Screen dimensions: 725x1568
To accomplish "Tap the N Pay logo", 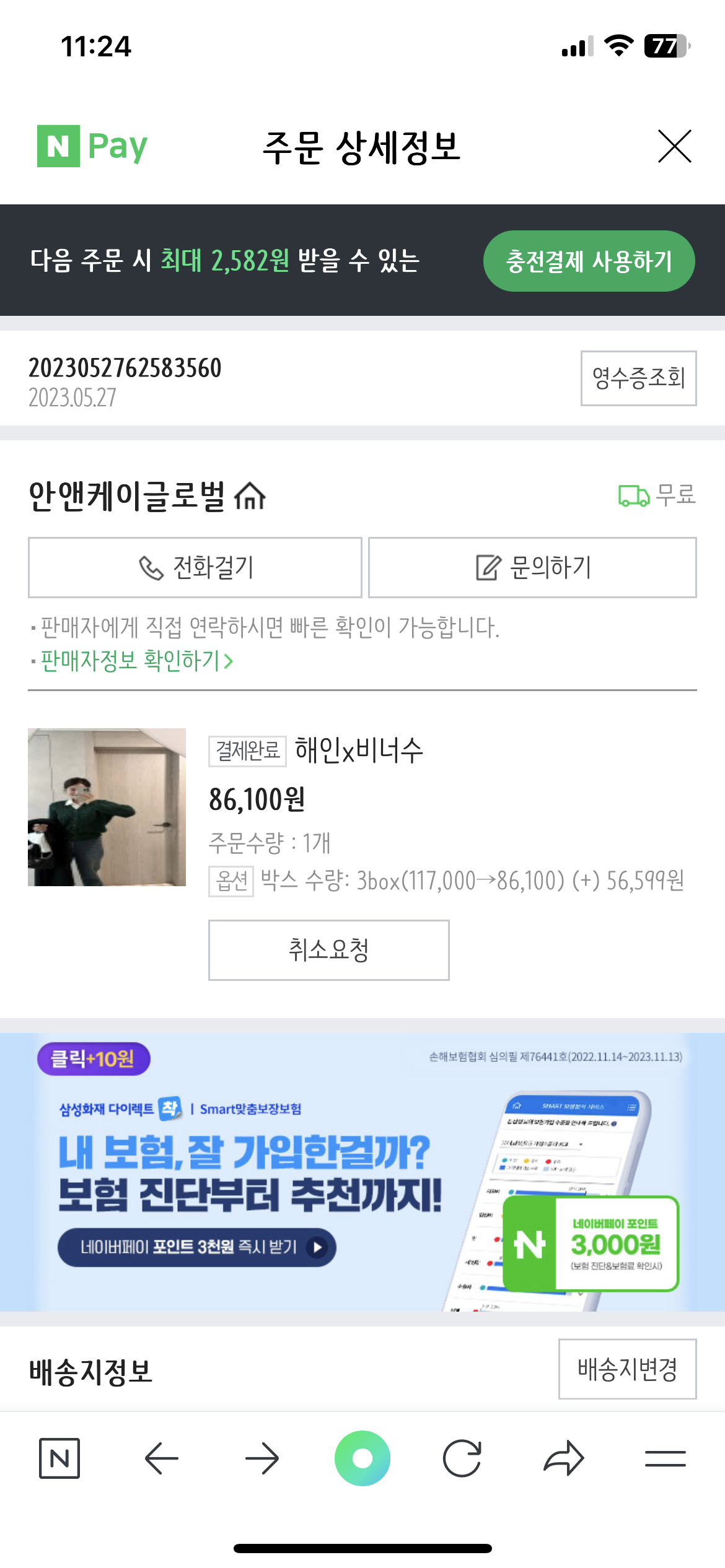I will pos(93,146).
